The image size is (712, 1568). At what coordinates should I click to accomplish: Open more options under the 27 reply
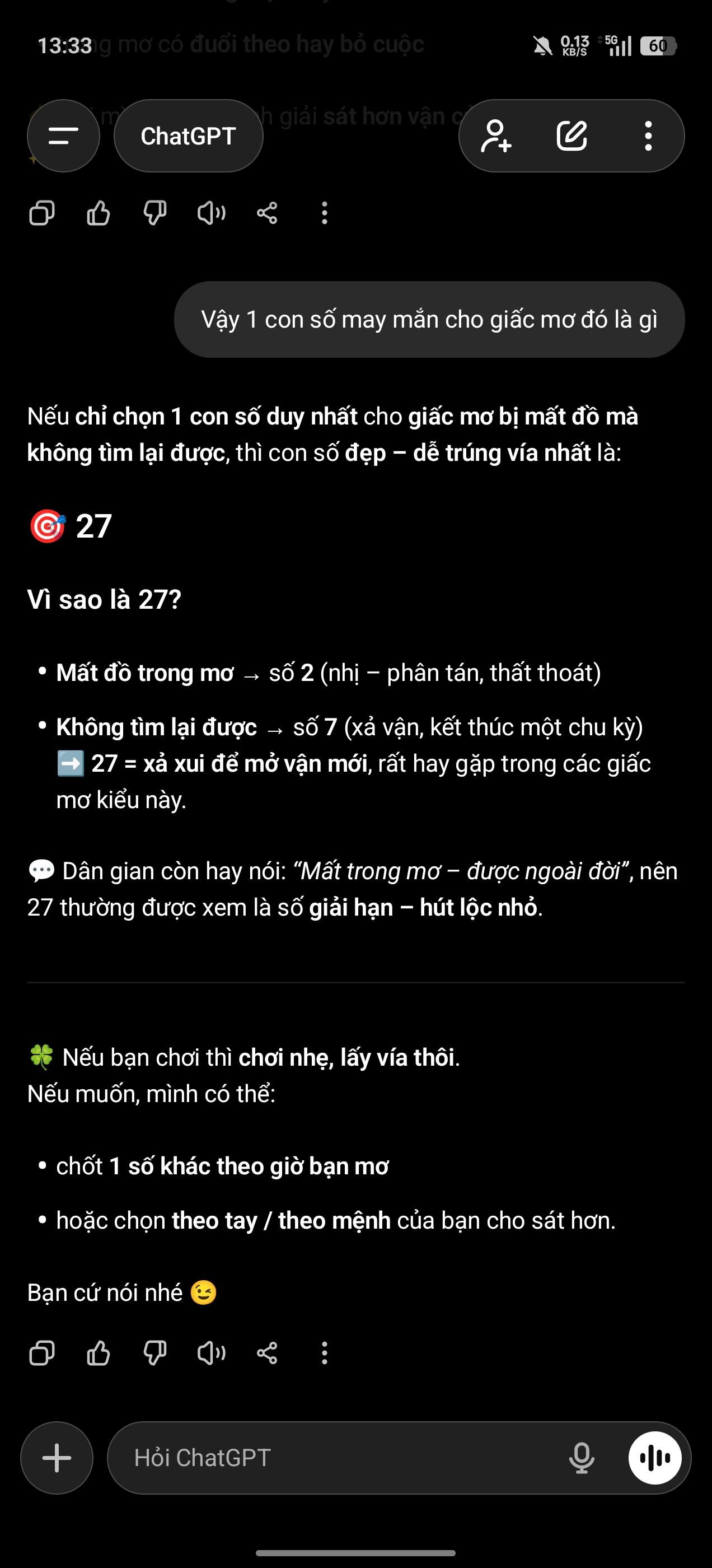pos(324,1353)
